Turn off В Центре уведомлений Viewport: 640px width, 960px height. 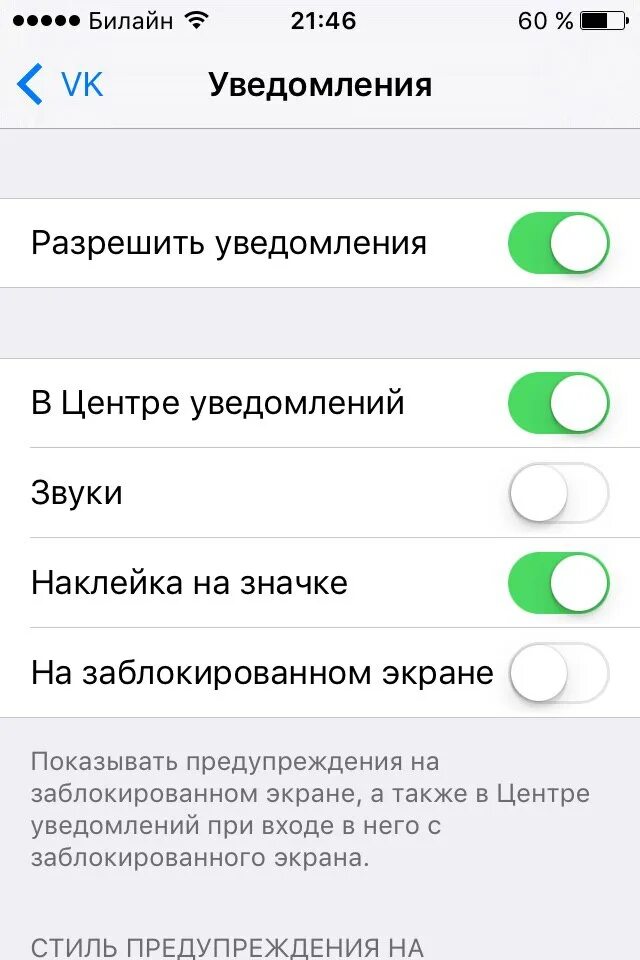click(558, 403)
